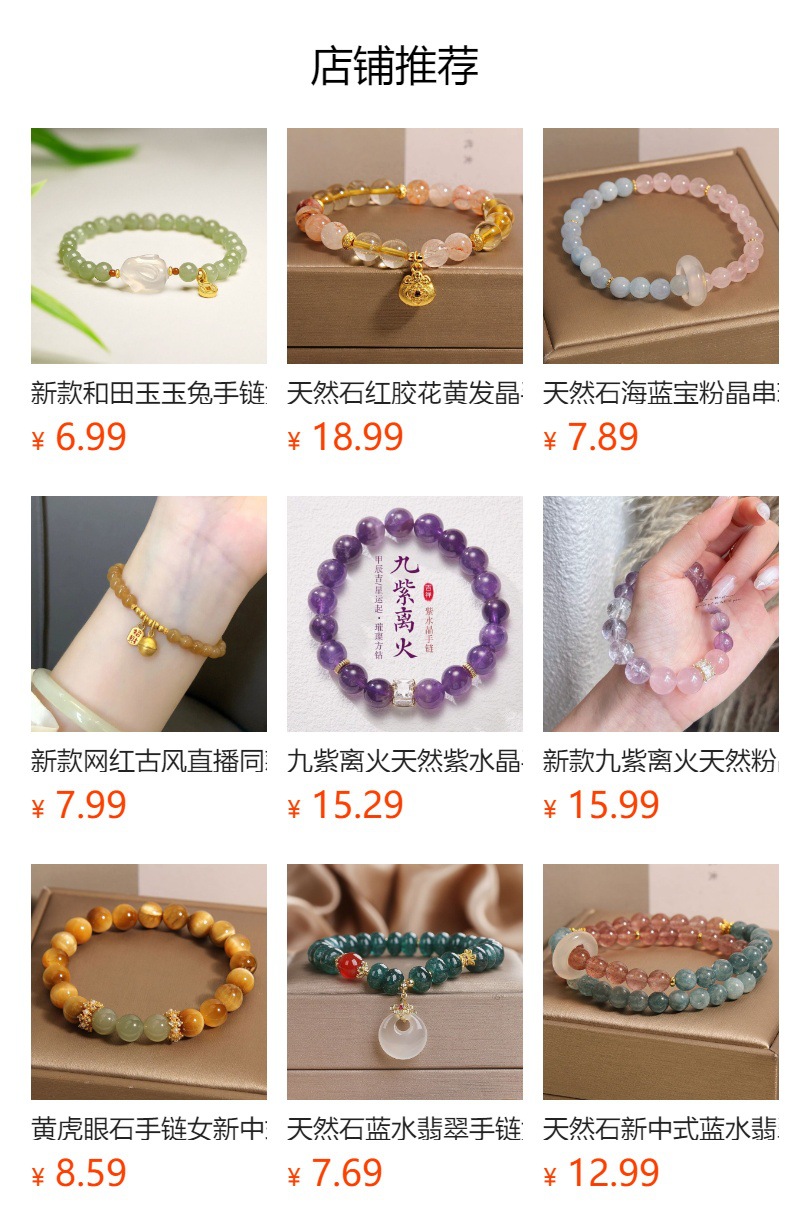Tap the 天然石蓝水翡翠手链 card priced ¥7.69

click(404, 982)
